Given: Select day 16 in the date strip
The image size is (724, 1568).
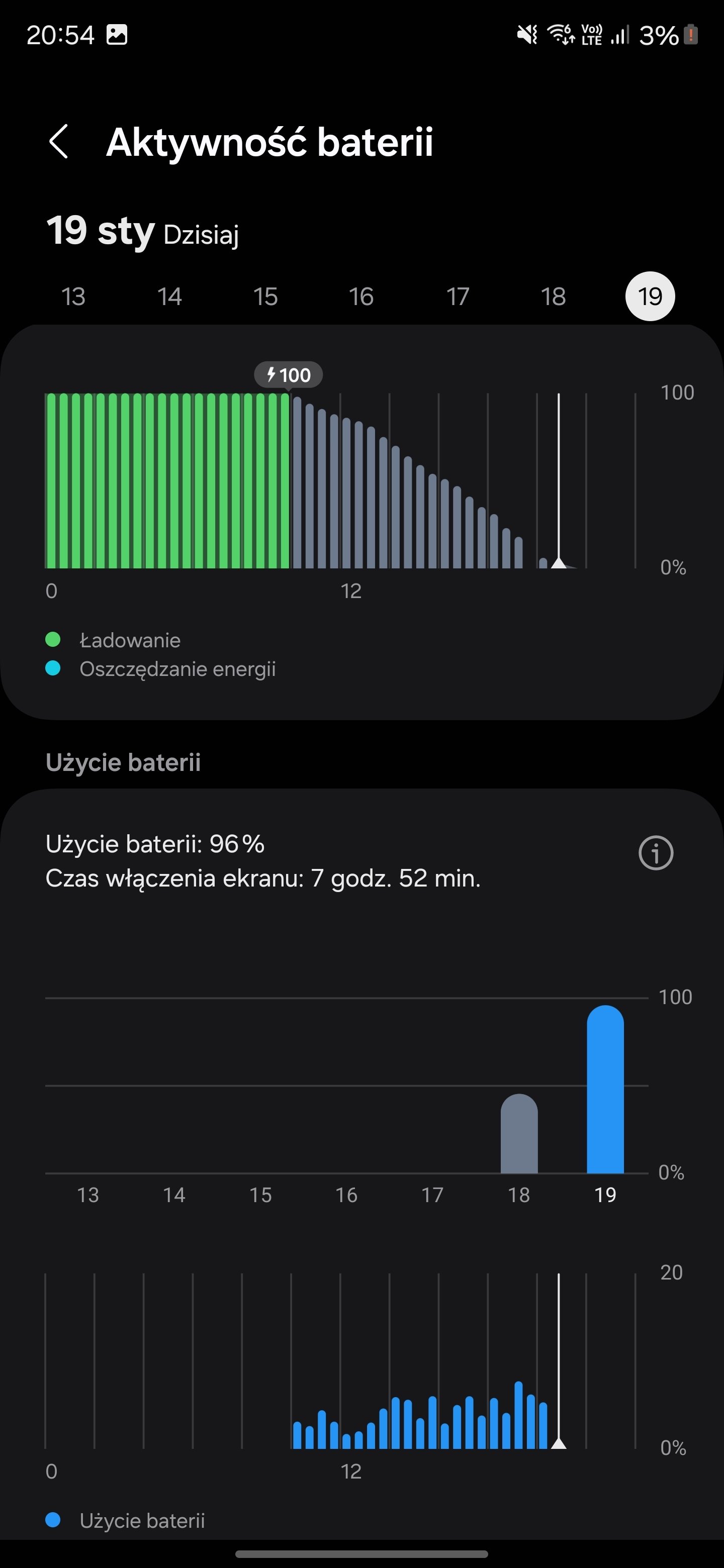Looking at the screenshot, I should tap(361, 297).
